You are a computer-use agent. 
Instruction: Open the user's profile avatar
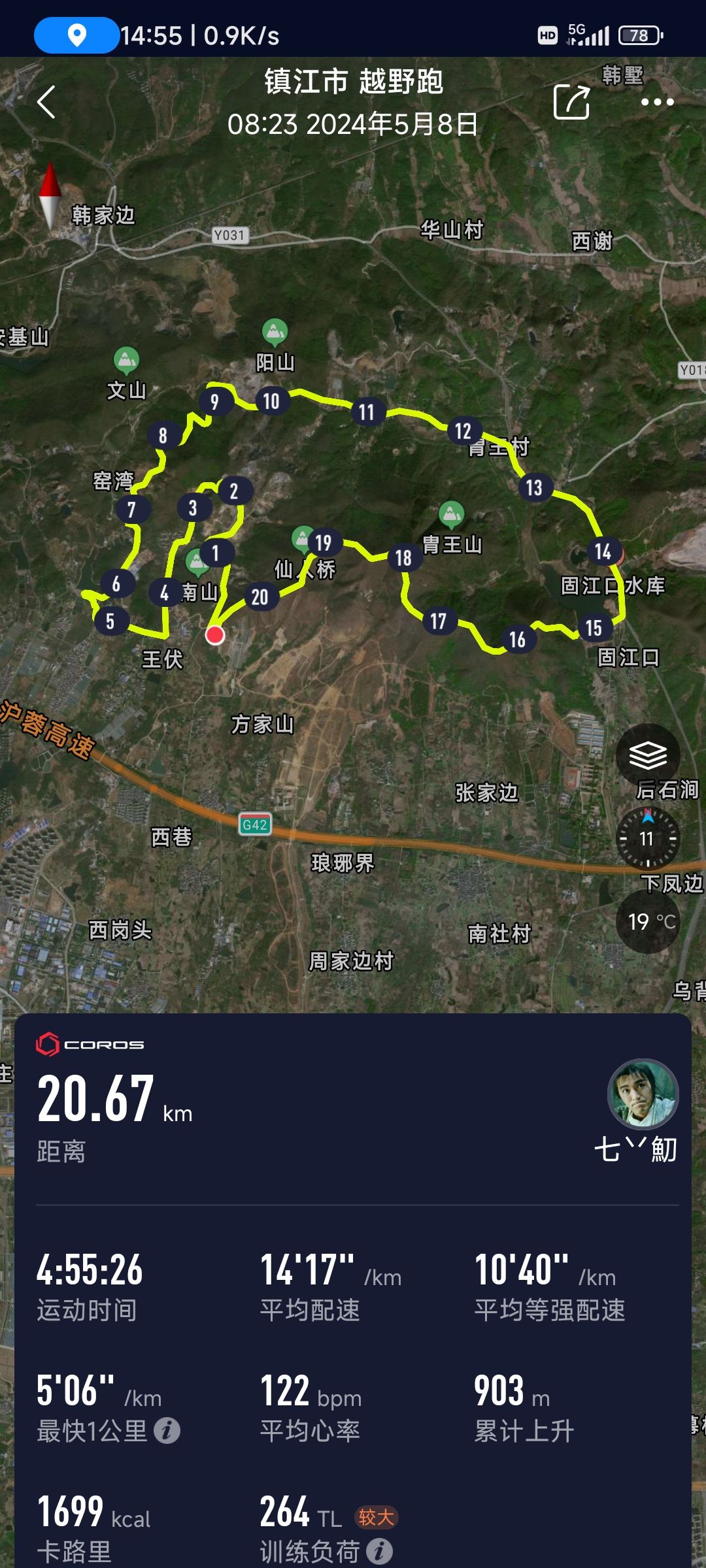(643, 1094)
